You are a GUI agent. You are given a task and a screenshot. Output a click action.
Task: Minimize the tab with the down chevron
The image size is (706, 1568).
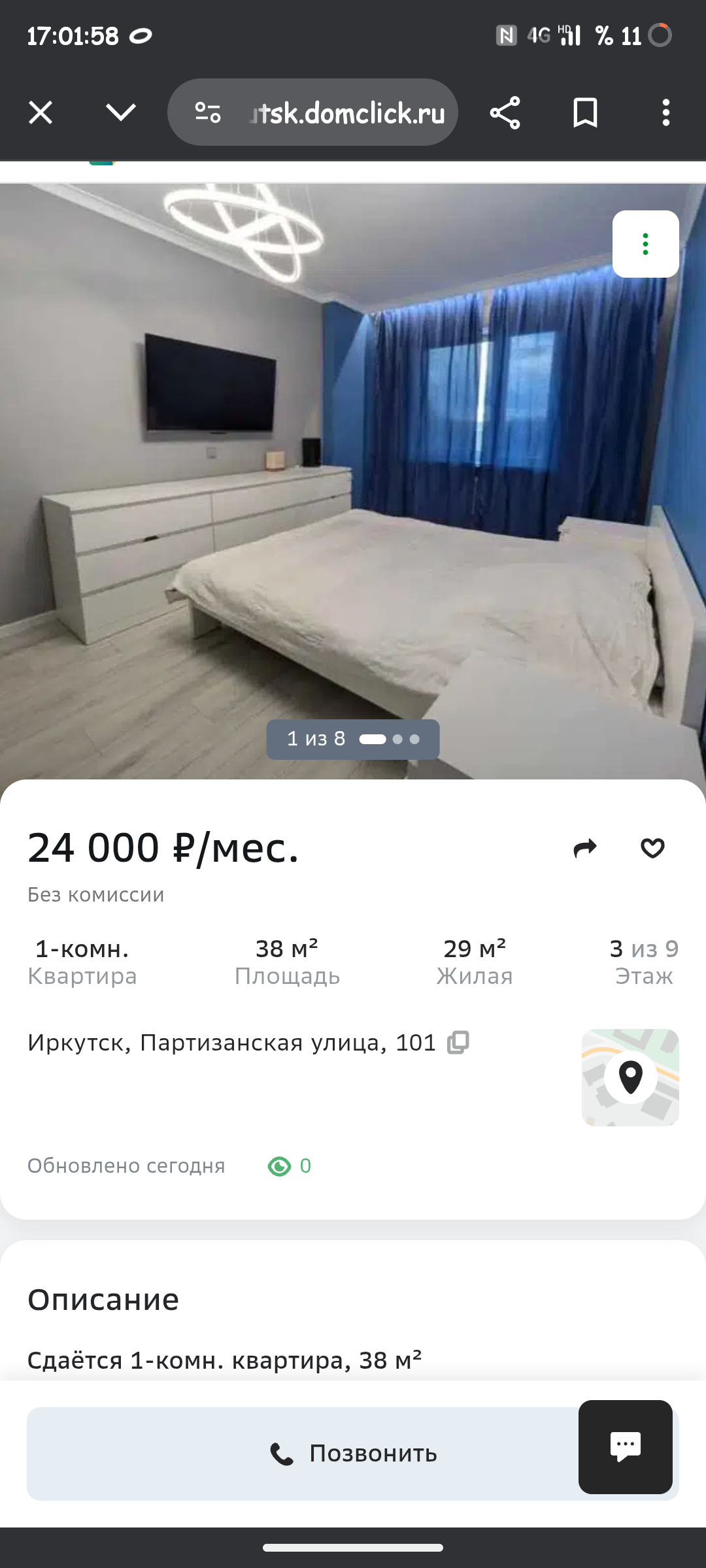point(121,112)
